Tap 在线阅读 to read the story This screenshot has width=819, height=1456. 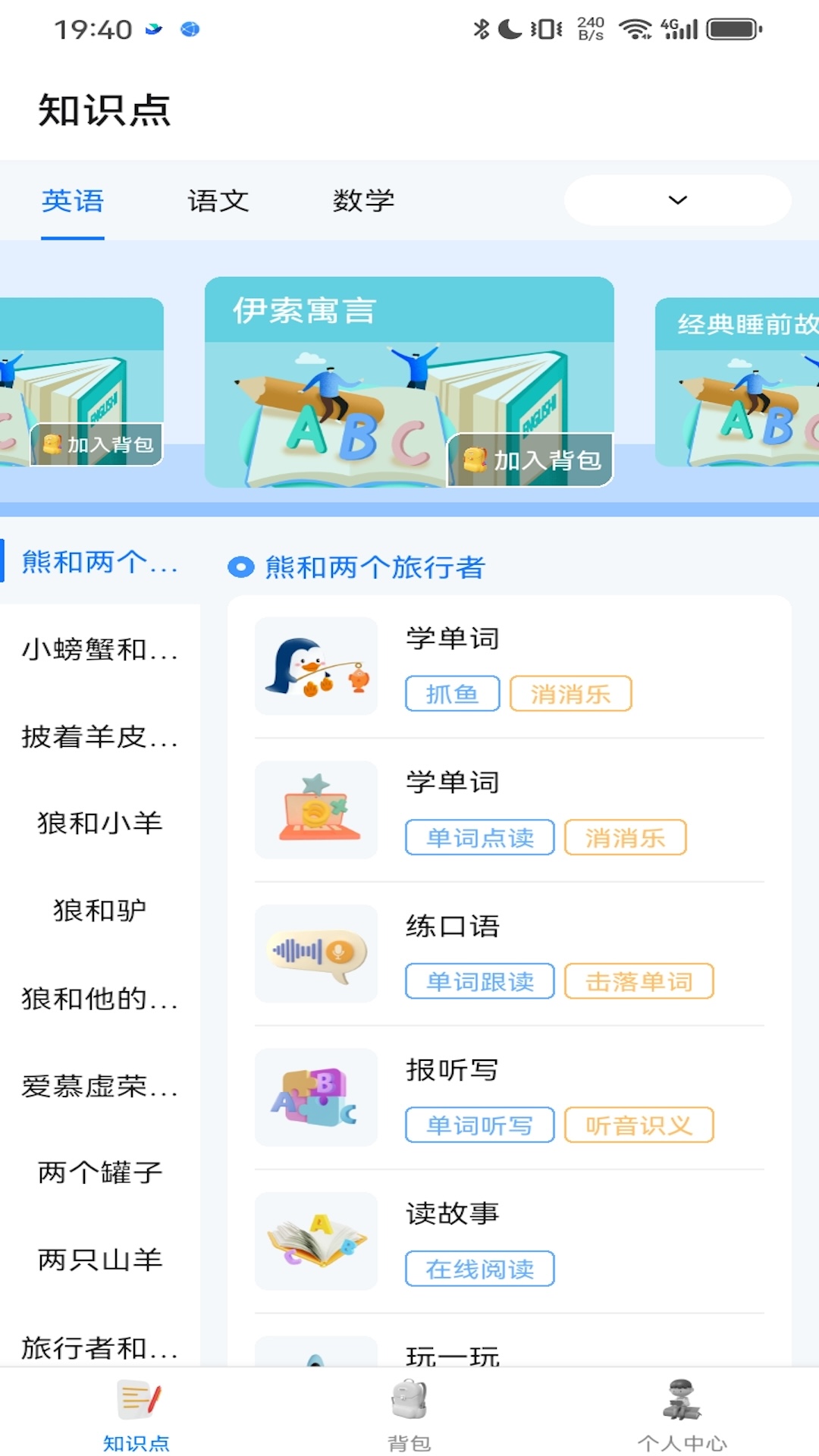[479, 1269]
